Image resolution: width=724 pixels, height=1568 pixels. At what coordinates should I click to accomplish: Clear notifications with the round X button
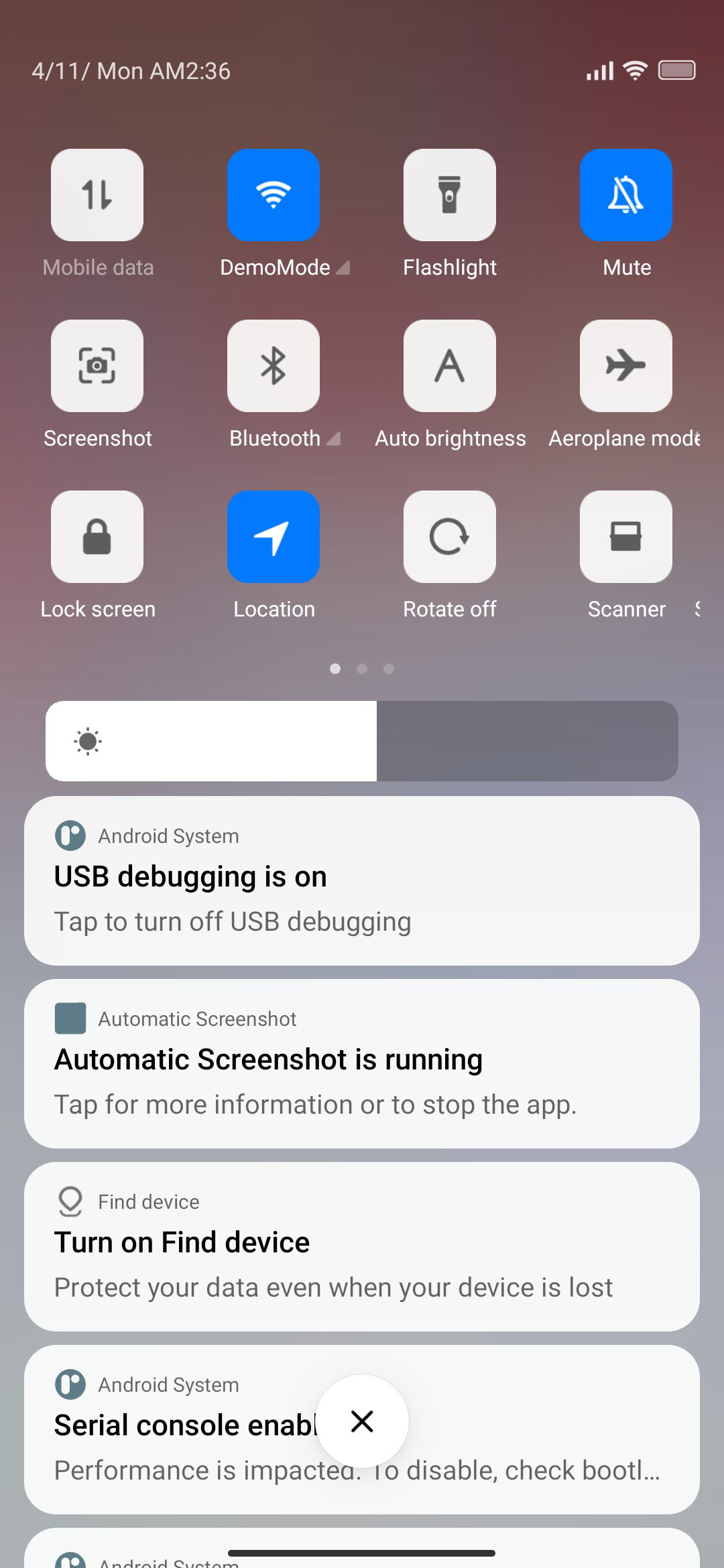[x=362, y=1421]
